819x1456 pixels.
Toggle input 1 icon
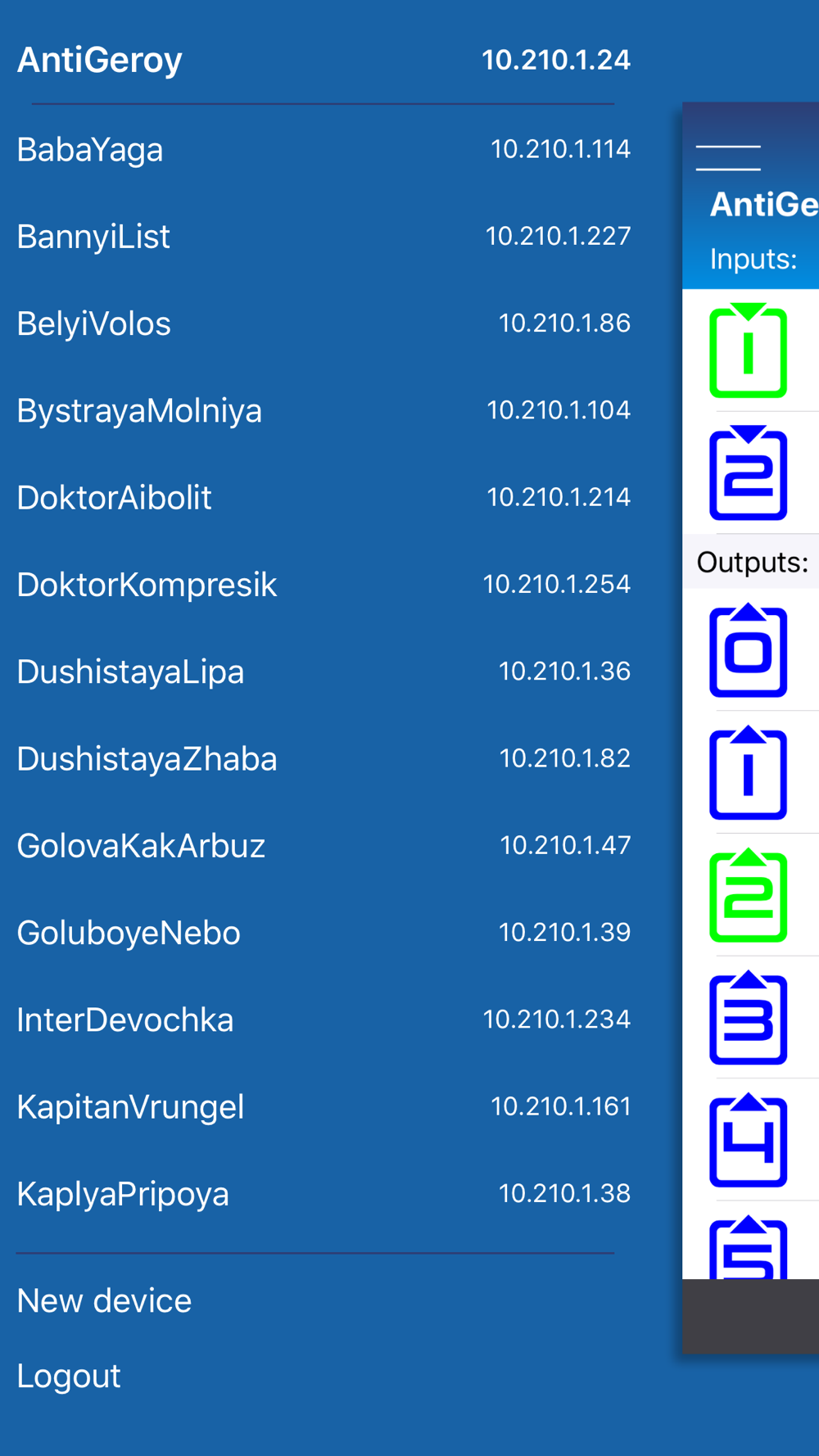749,350
